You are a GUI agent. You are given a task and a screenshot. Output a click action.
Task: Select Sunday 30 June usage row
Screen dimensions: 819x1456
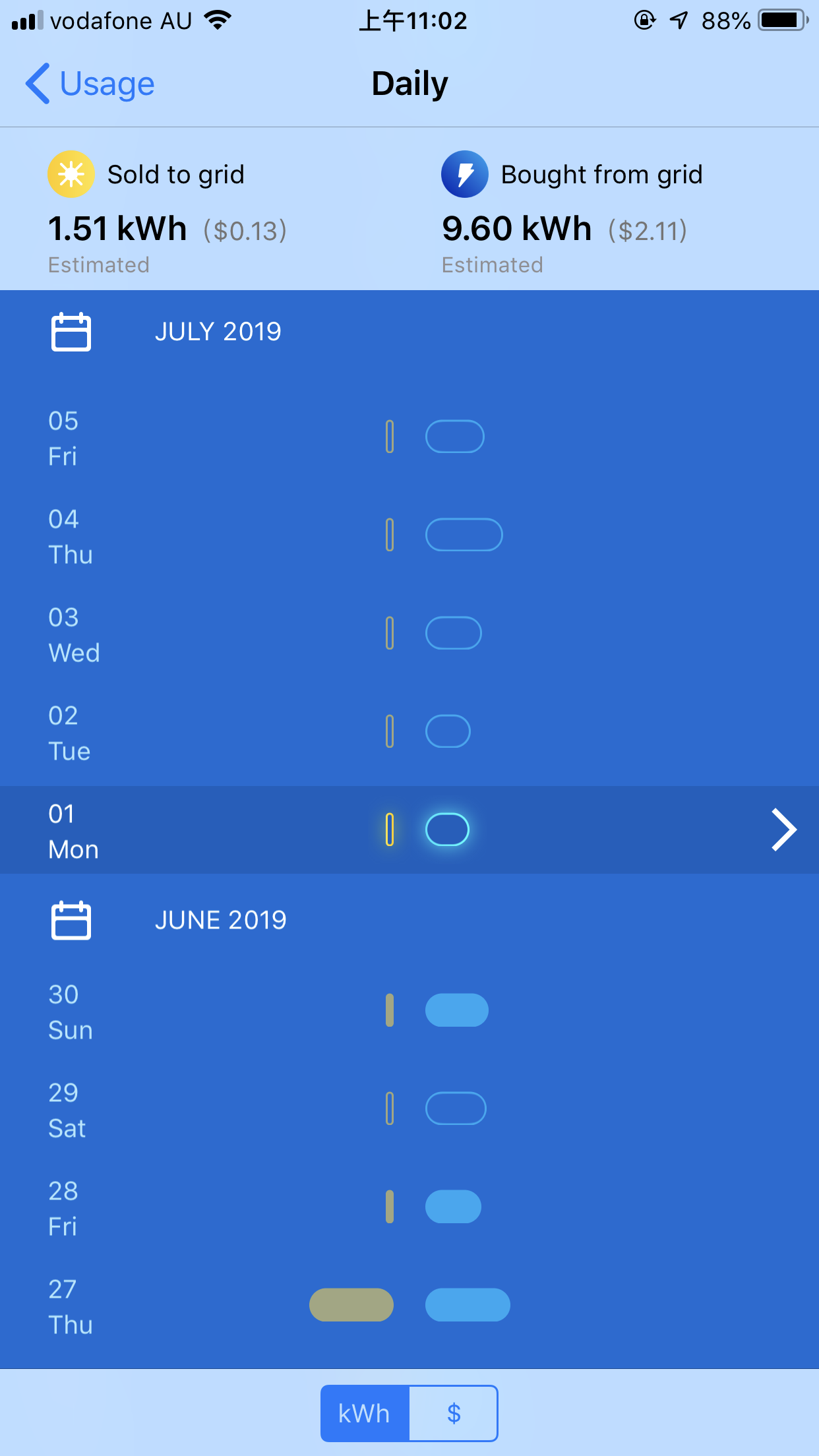point(409,1011)
